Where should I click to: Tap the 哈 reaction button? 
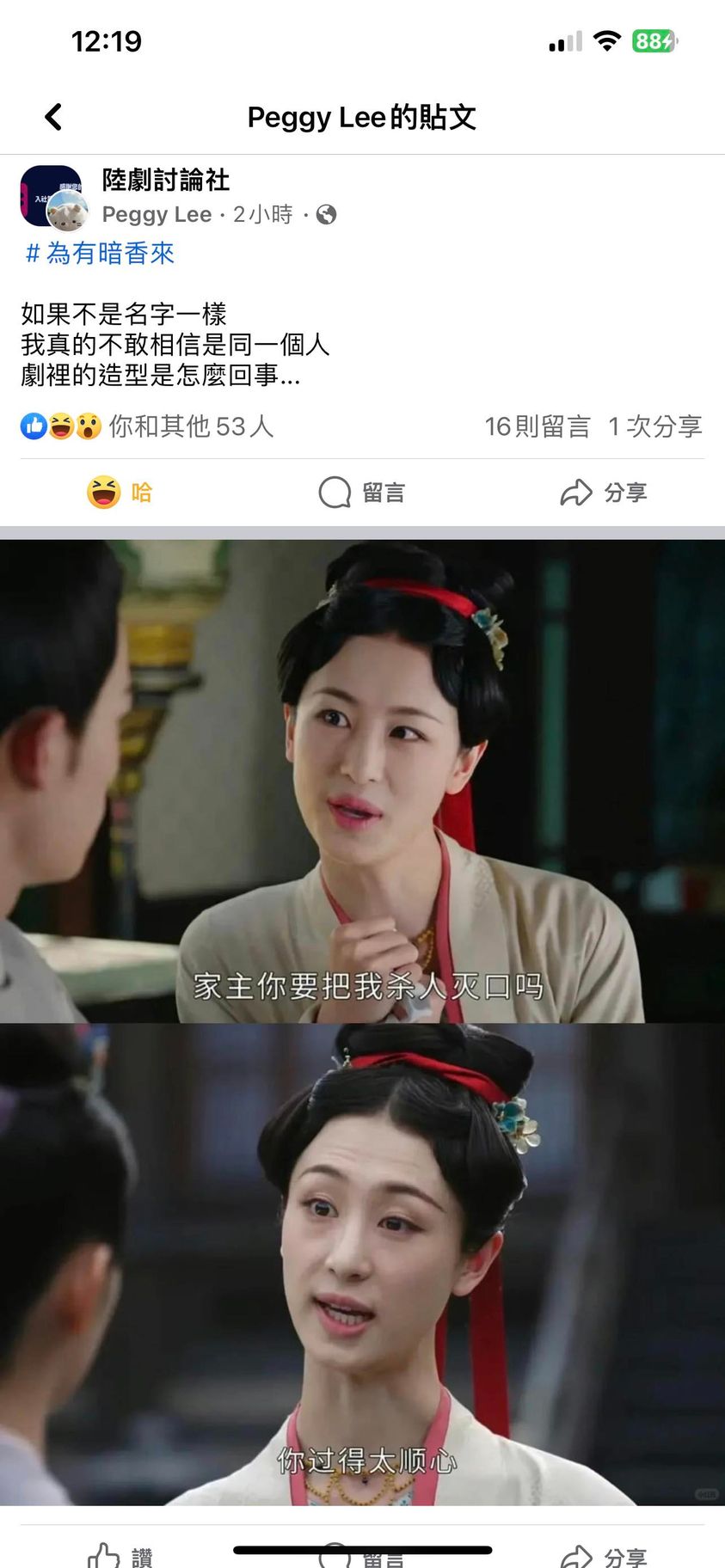point(120,493)
